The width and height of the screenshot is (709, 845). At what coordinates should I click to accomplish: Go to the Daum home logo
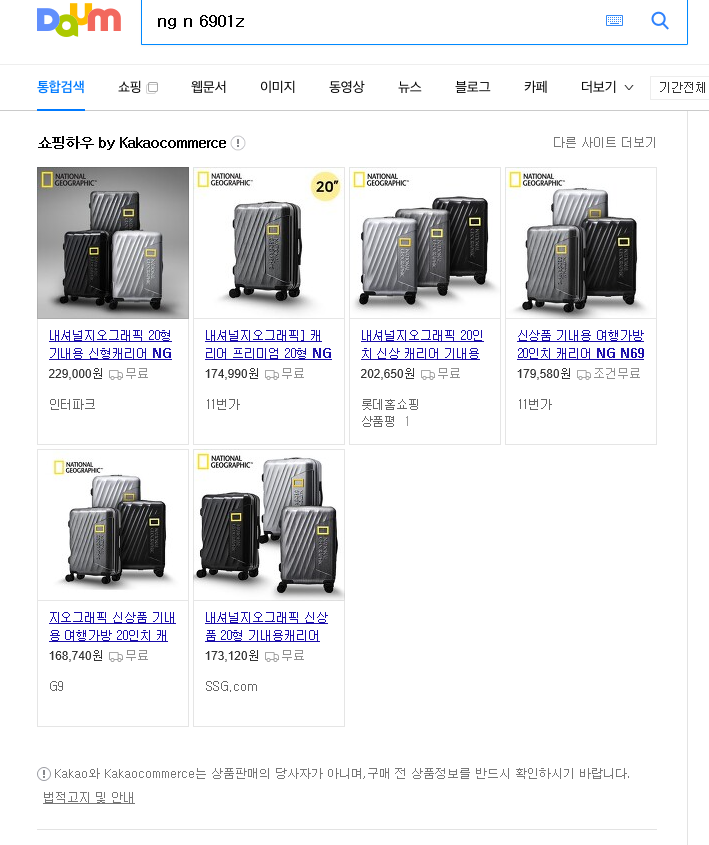tap(78, 21)
